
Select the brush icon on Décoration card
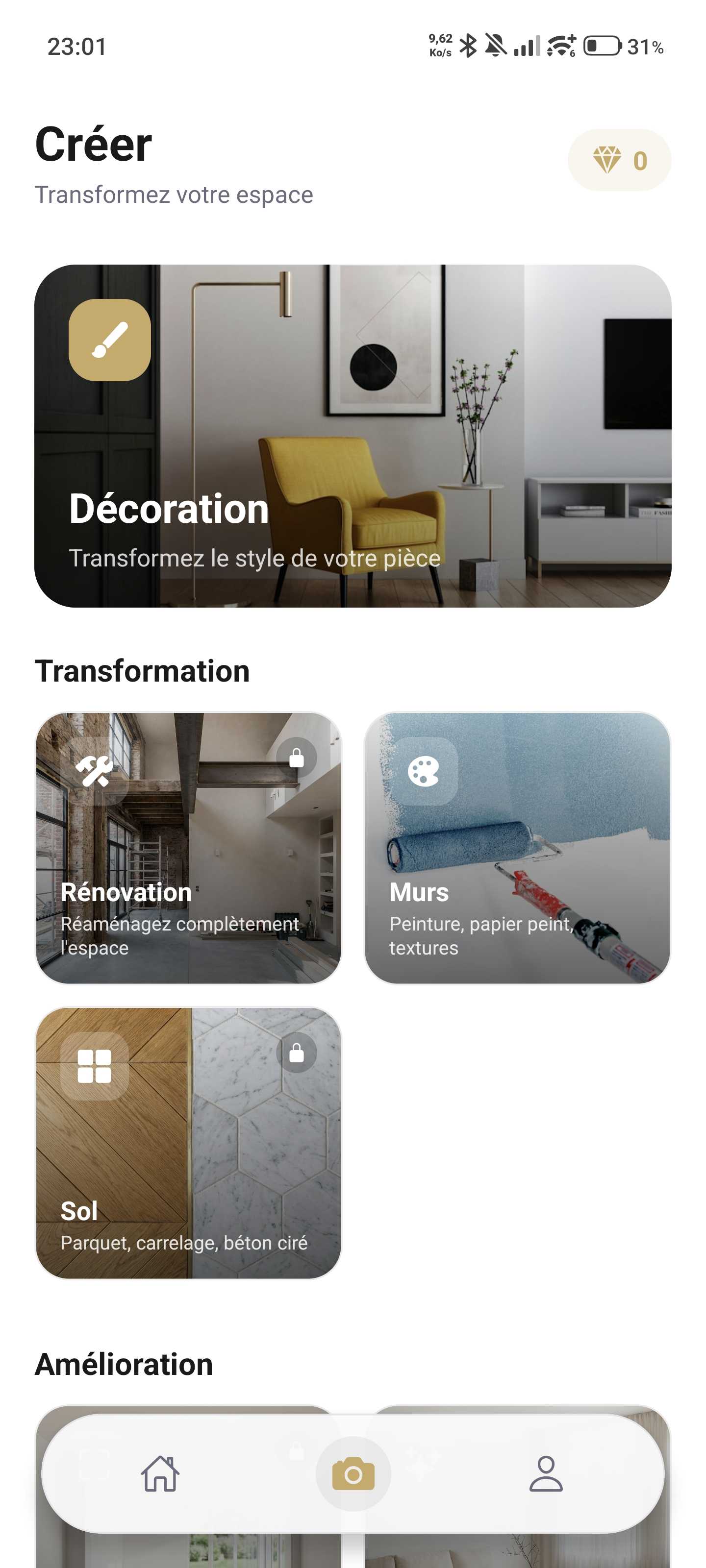click(110, 341)
